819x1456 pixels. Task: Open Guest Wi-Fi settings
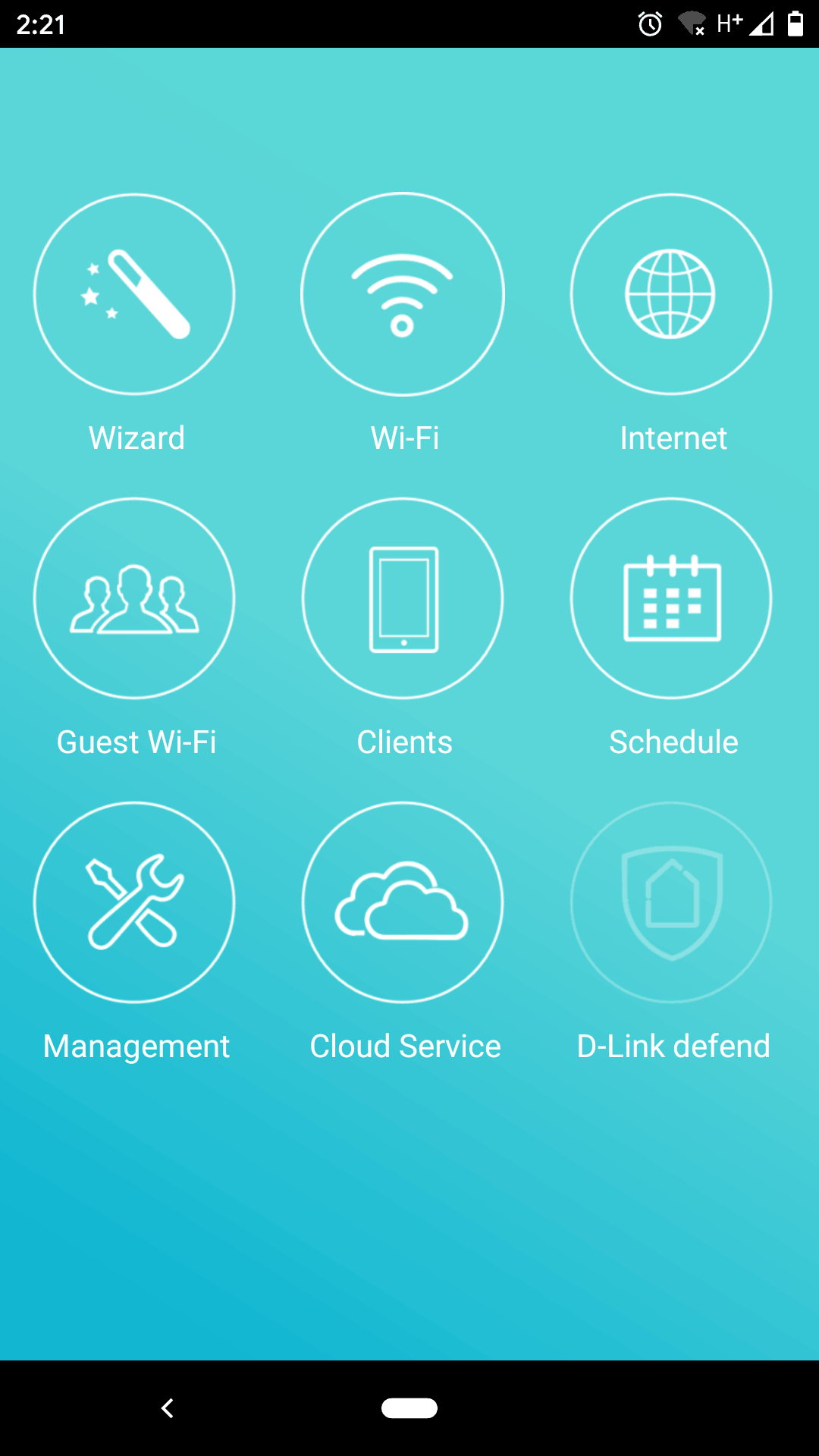(x=134, y=598)
